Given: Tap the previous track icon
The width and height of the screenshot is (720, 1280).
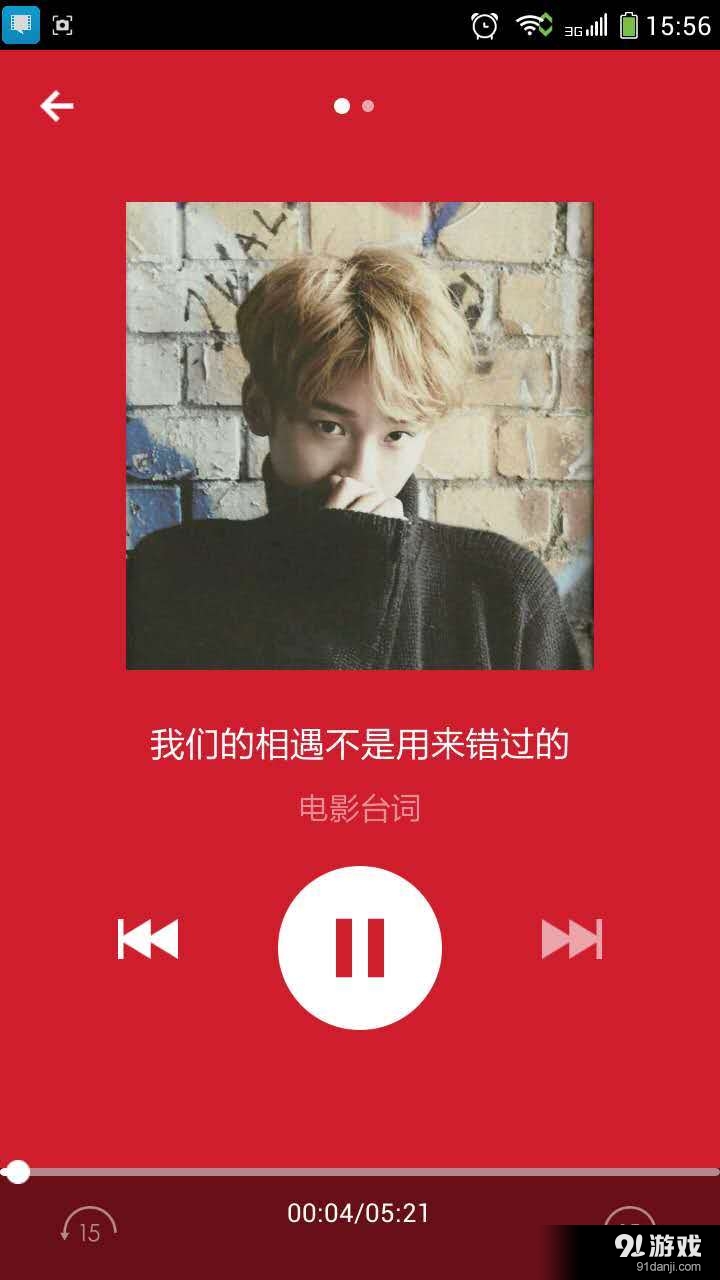Looking at the screenshot, I should [146, 940].
